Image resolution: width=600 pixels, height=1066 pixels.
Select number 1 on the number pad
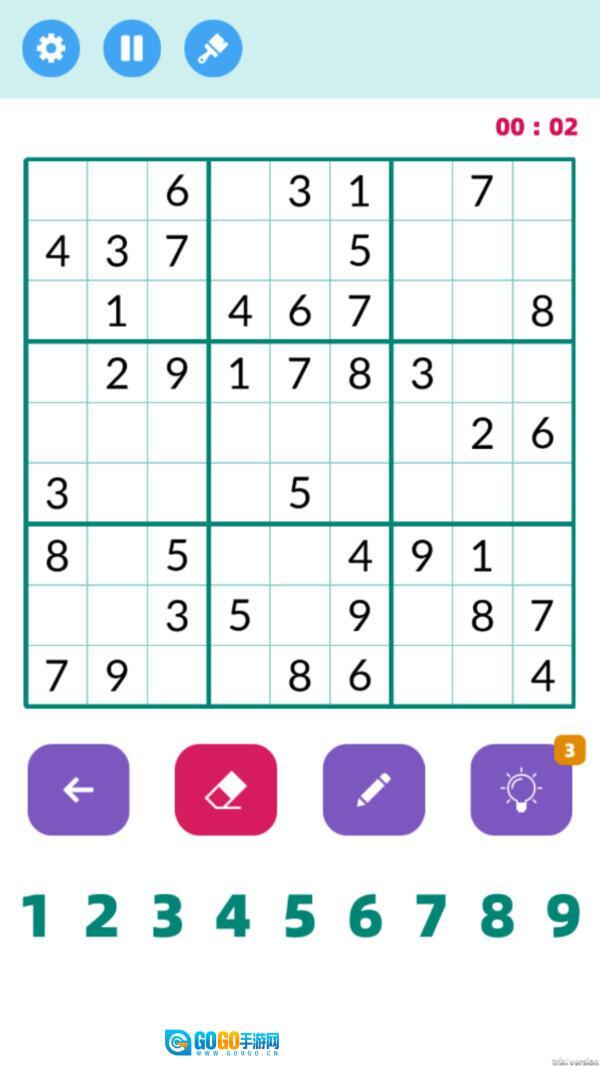click(36, 915)
